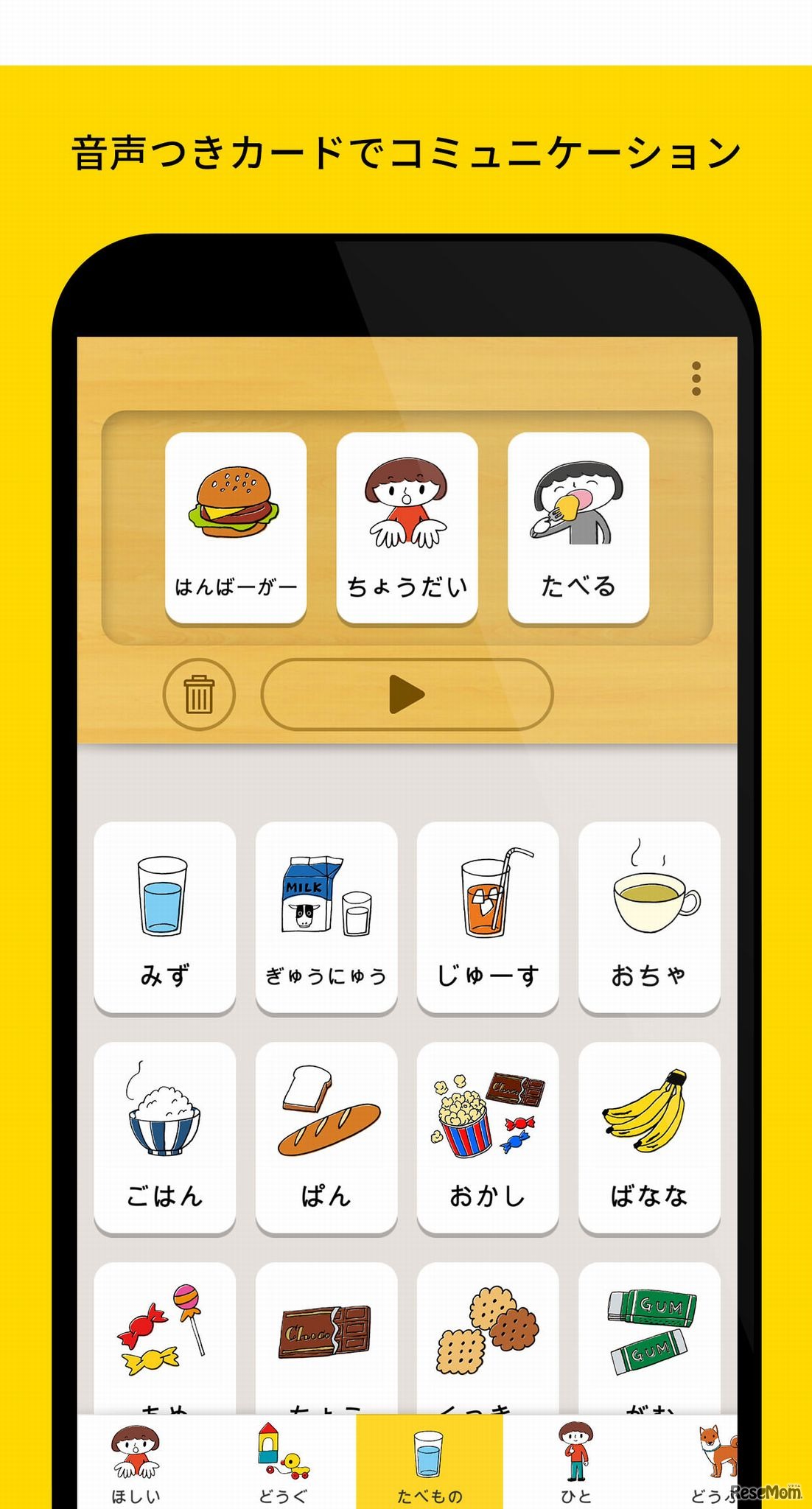812x1509 pixels.
Task: Tap the はんばーがー card in the sentence strip
Action: tap(235, 527)
